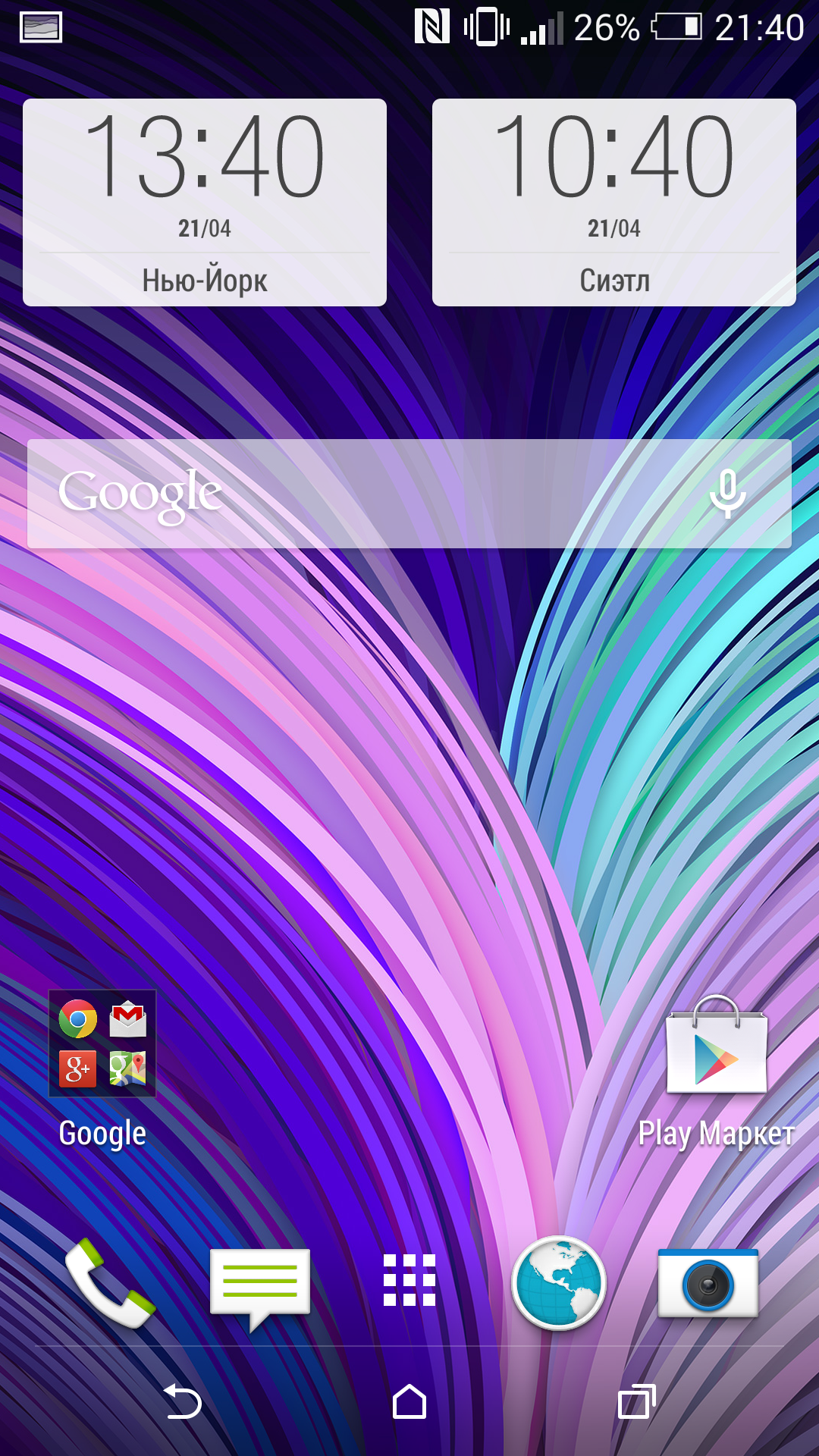Open the all apps grid
Screen dimensions: 819x1456
pos(409,1280)
